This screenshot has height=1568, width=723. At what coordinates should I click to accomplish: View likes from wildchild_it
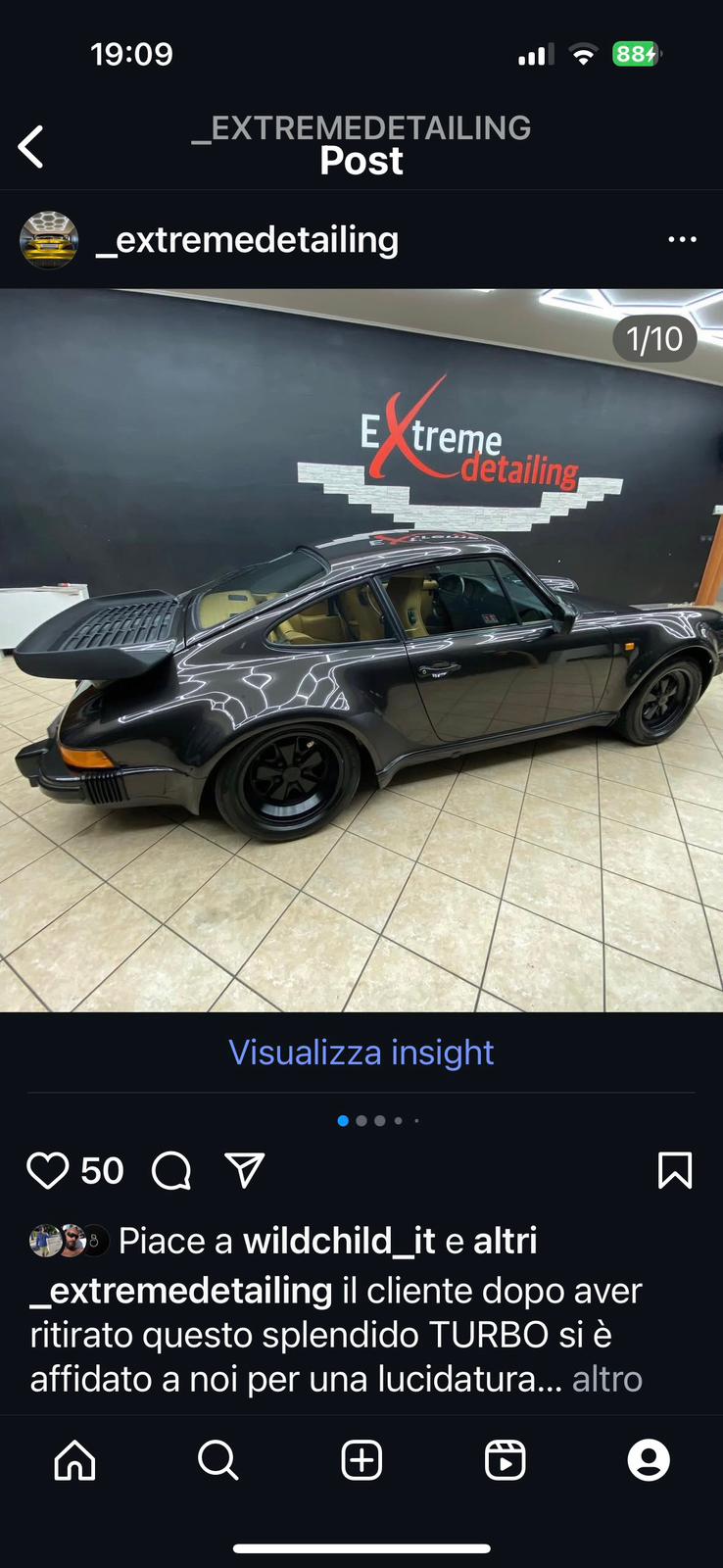(338, 1242)
